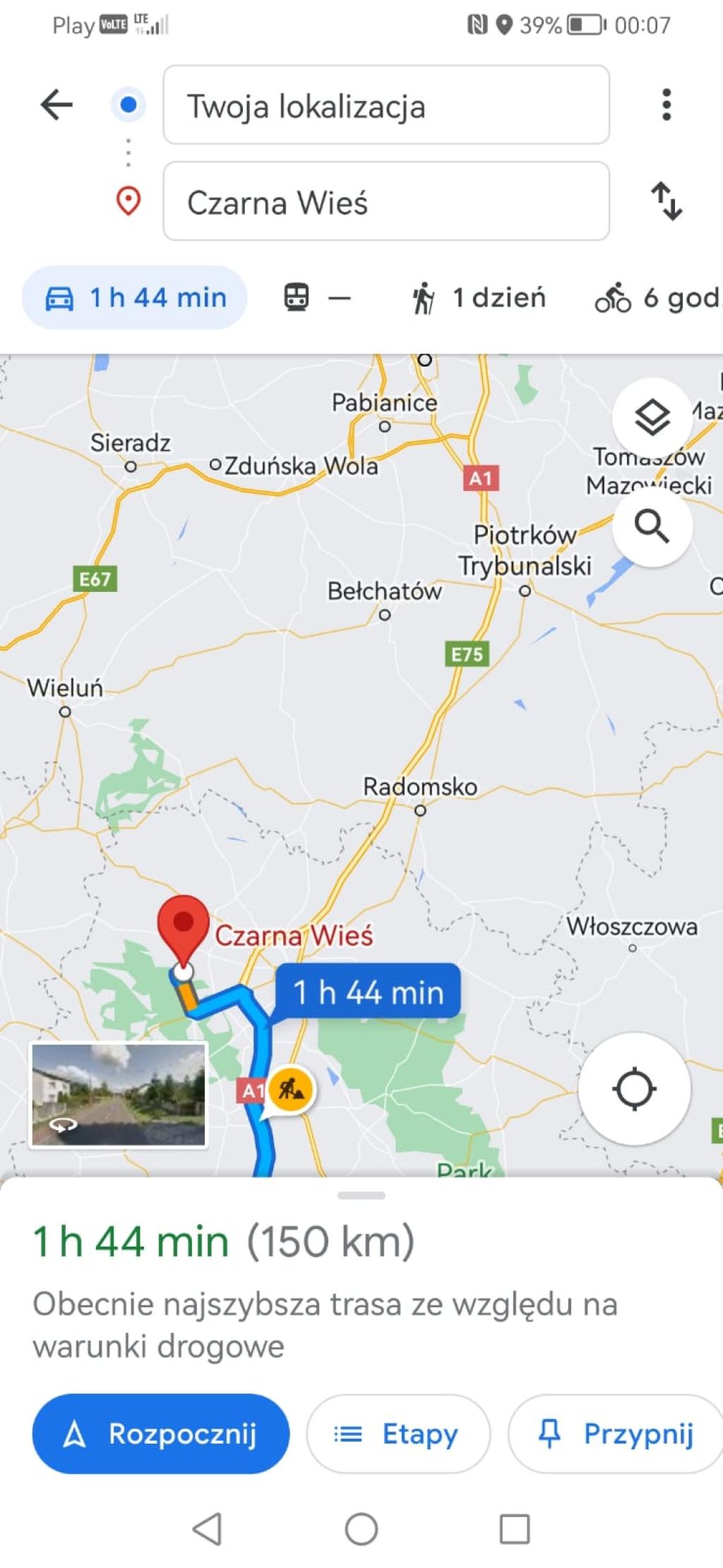Switch to public transit mode
The width and height of the screenshot is (723, 1568).
[315, 298]
